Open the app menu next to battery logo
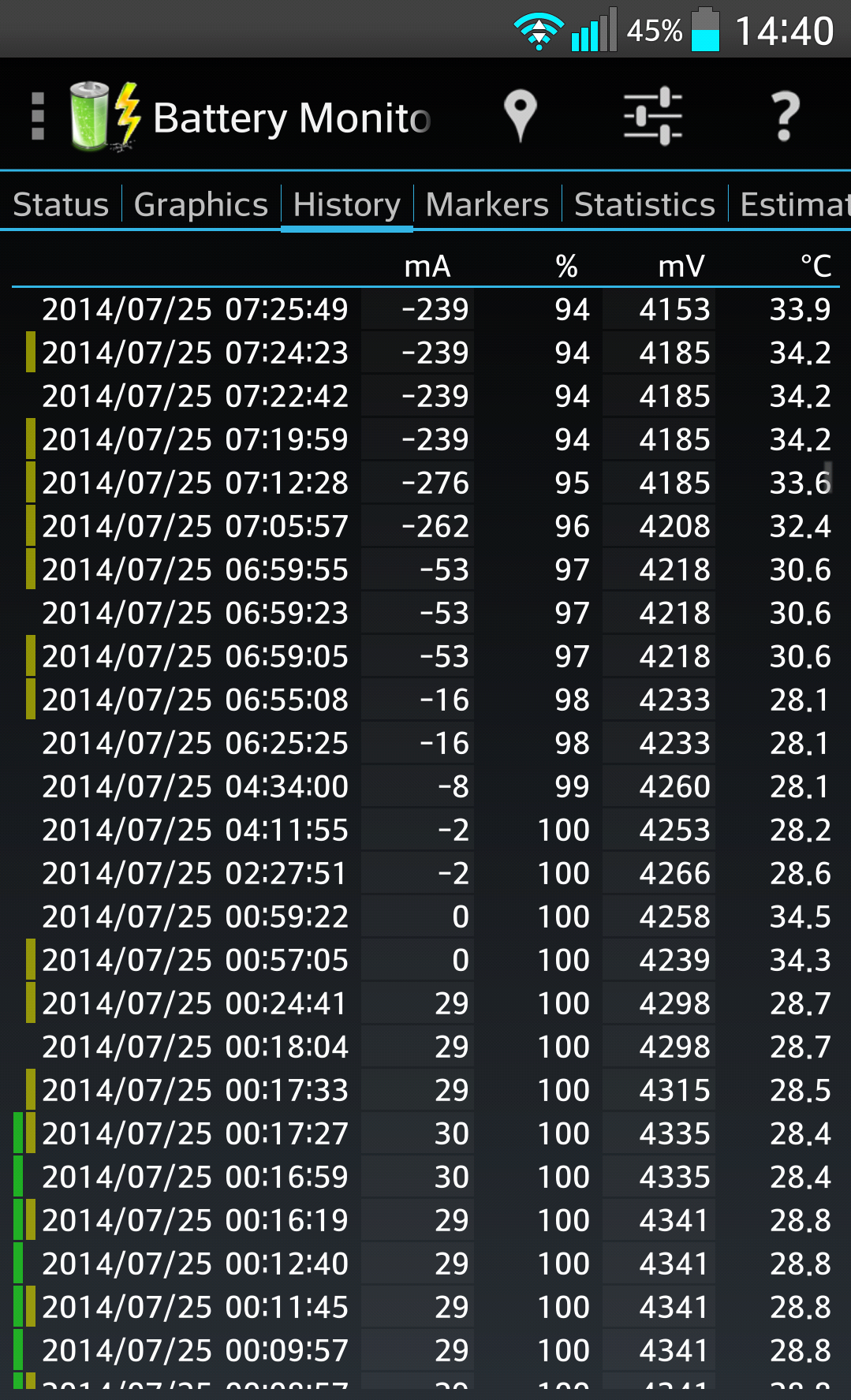This screenshot has height=1400, width=851. click(37, 117)
